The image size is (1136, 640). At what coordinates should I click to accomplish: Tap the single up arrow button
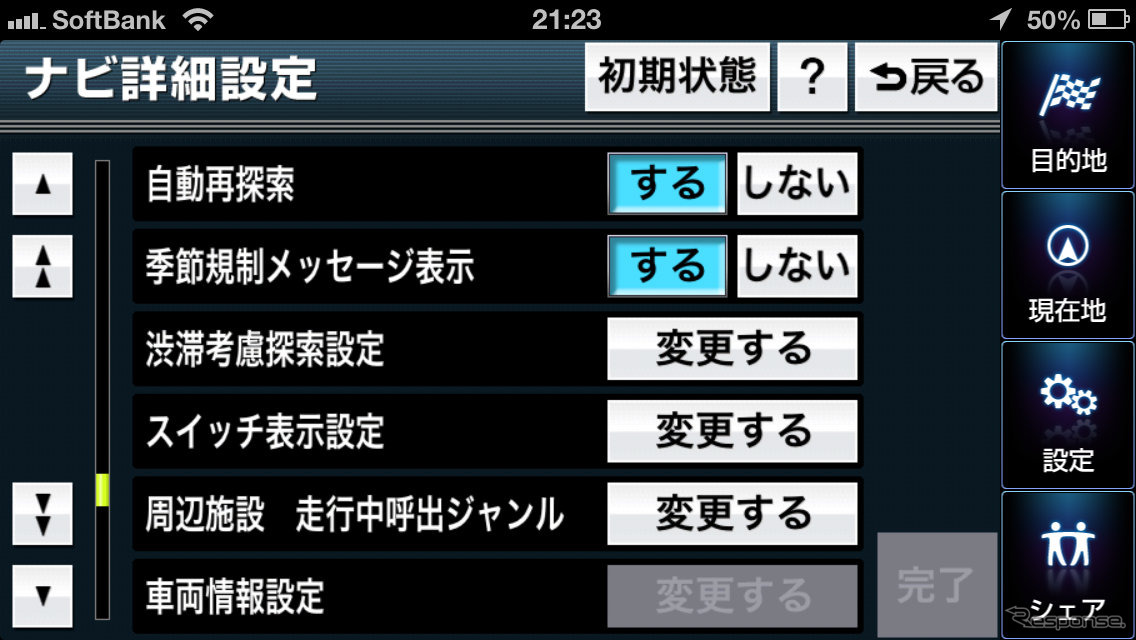[42, 184]
